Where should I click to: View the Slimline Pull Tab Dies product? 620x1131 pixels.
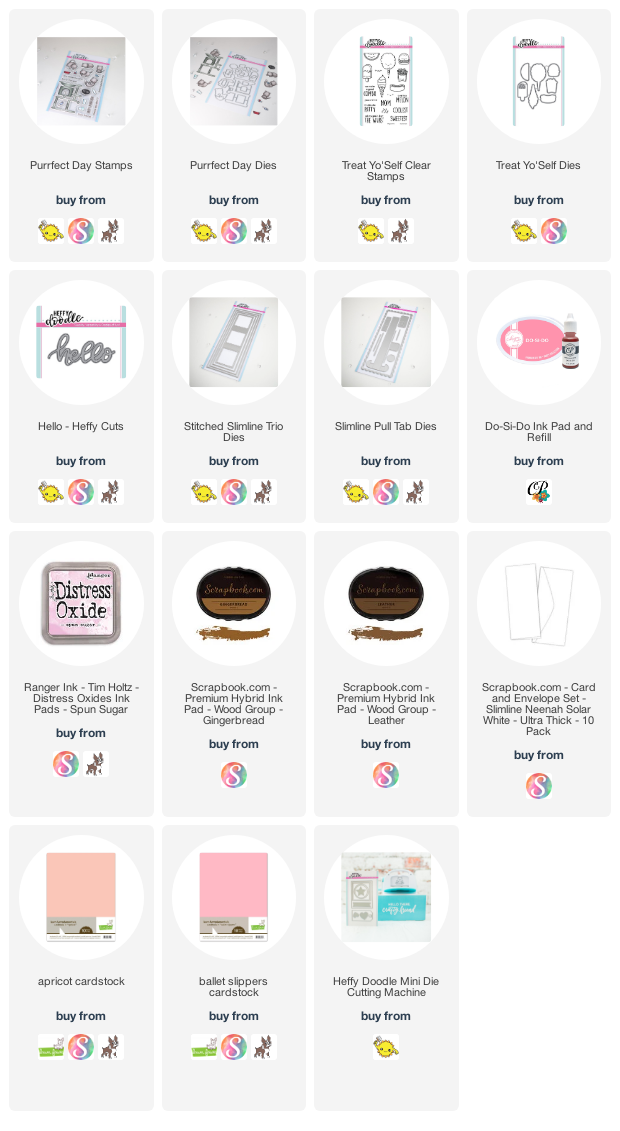386,342
